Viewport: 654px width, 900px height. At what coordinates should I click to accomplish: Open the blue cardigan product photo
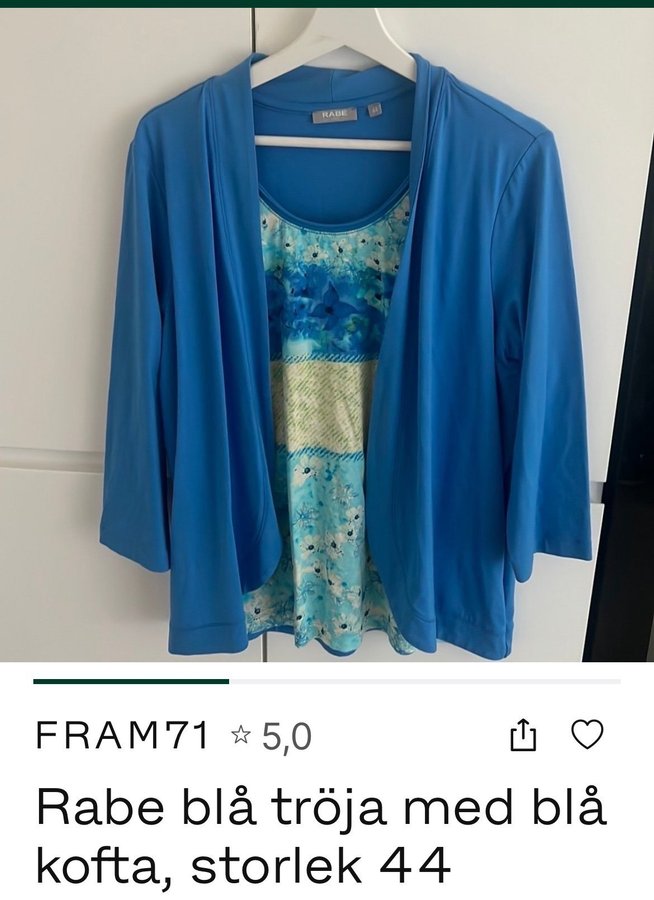pos(327,340)
